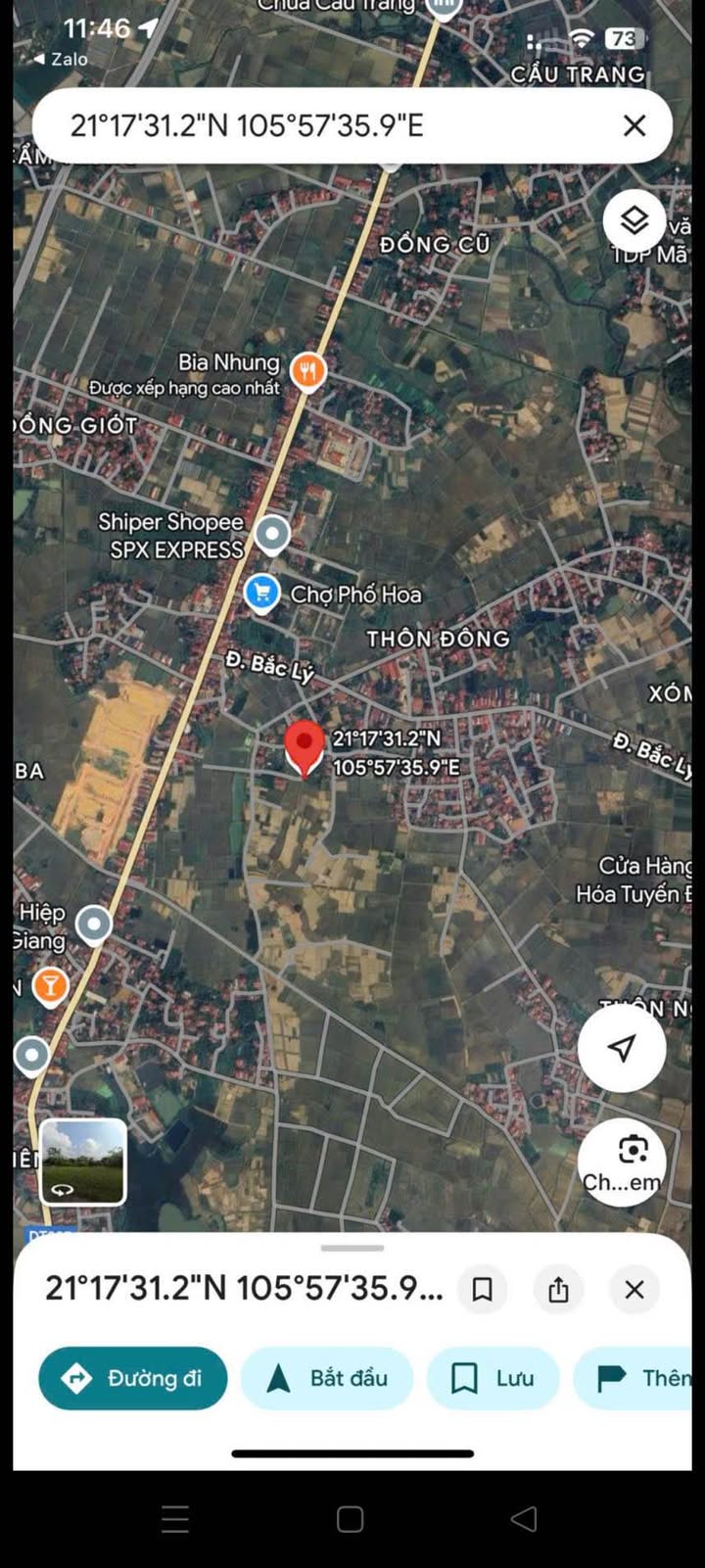Close the location details sheet
This screenshot has height=1568, width=705.
[634, 1289]
